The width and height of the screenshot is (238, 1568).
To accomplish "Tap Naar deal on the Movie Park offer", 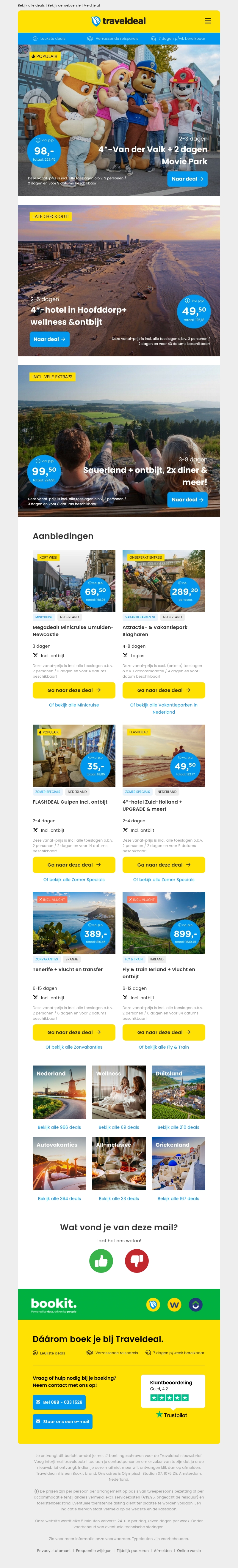I will pos(187,179).
